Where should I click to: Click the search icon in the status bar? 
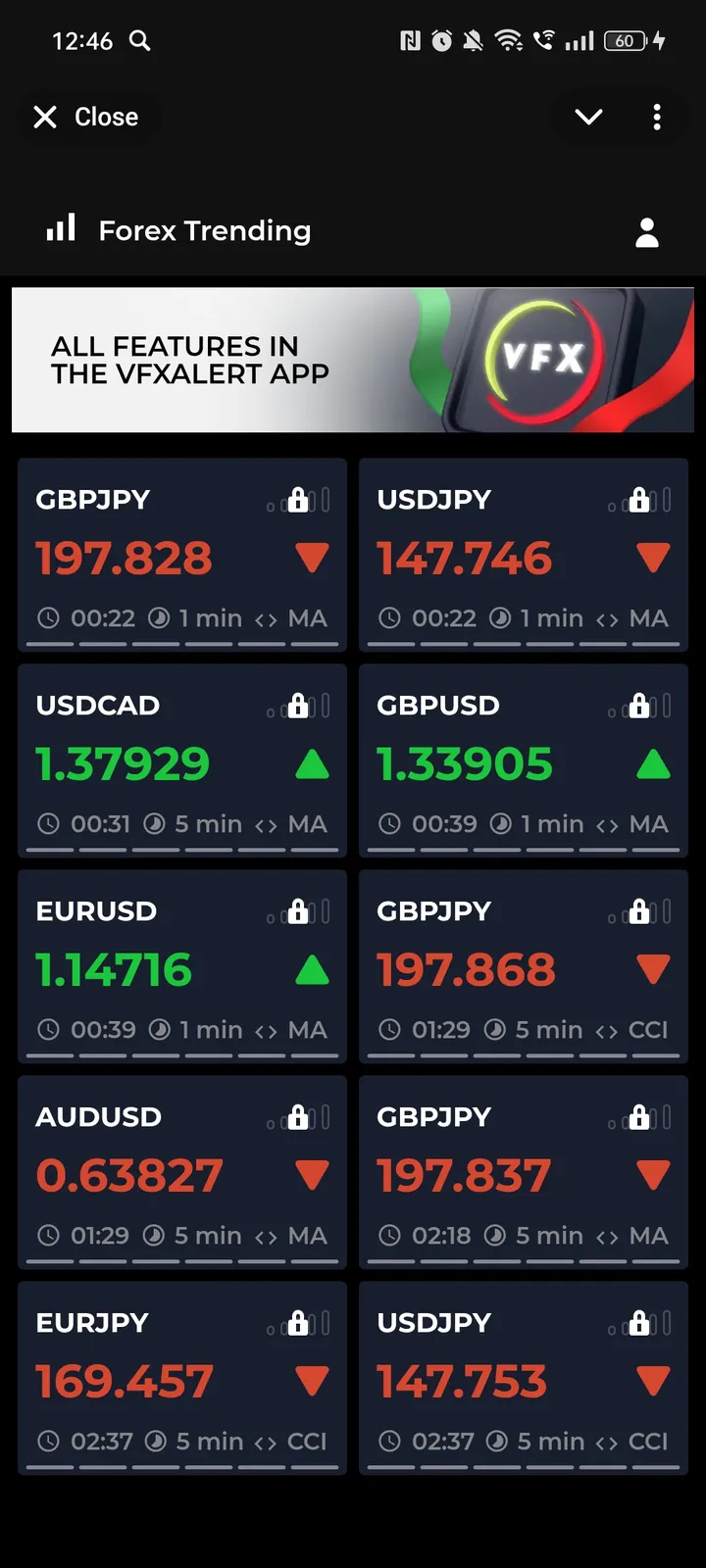click(139, 41)
